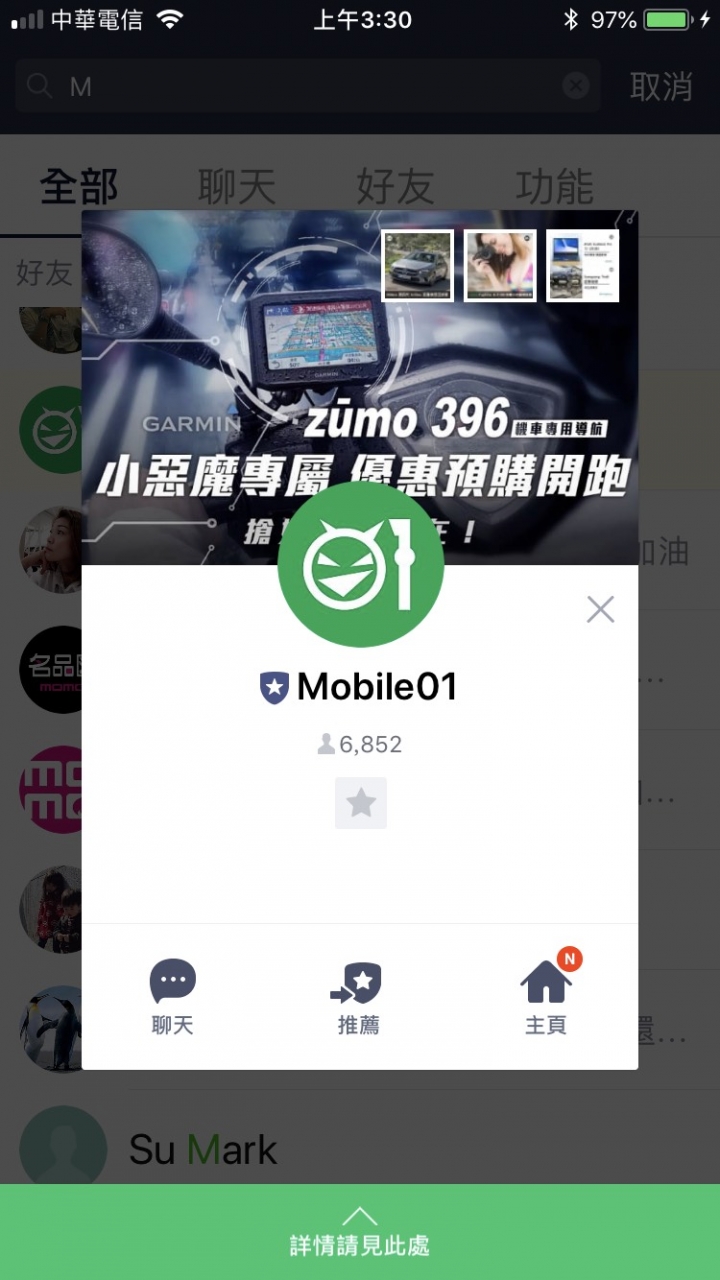Open the third cover thumbnail
Viewport: 720px width, 1280px height.
[582, 266]
